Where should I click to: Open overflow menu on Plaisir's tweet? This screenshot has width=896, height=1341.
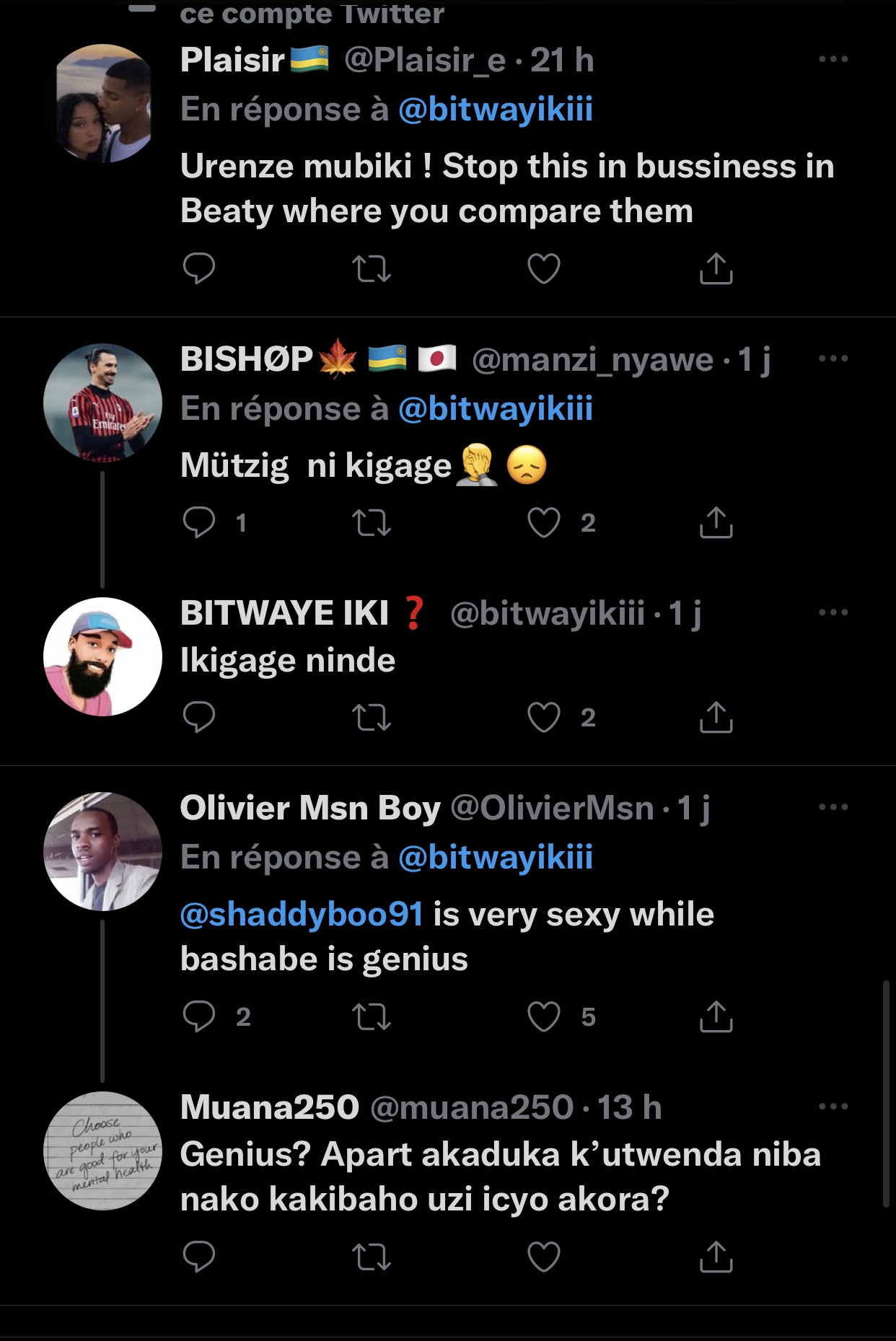833,59
